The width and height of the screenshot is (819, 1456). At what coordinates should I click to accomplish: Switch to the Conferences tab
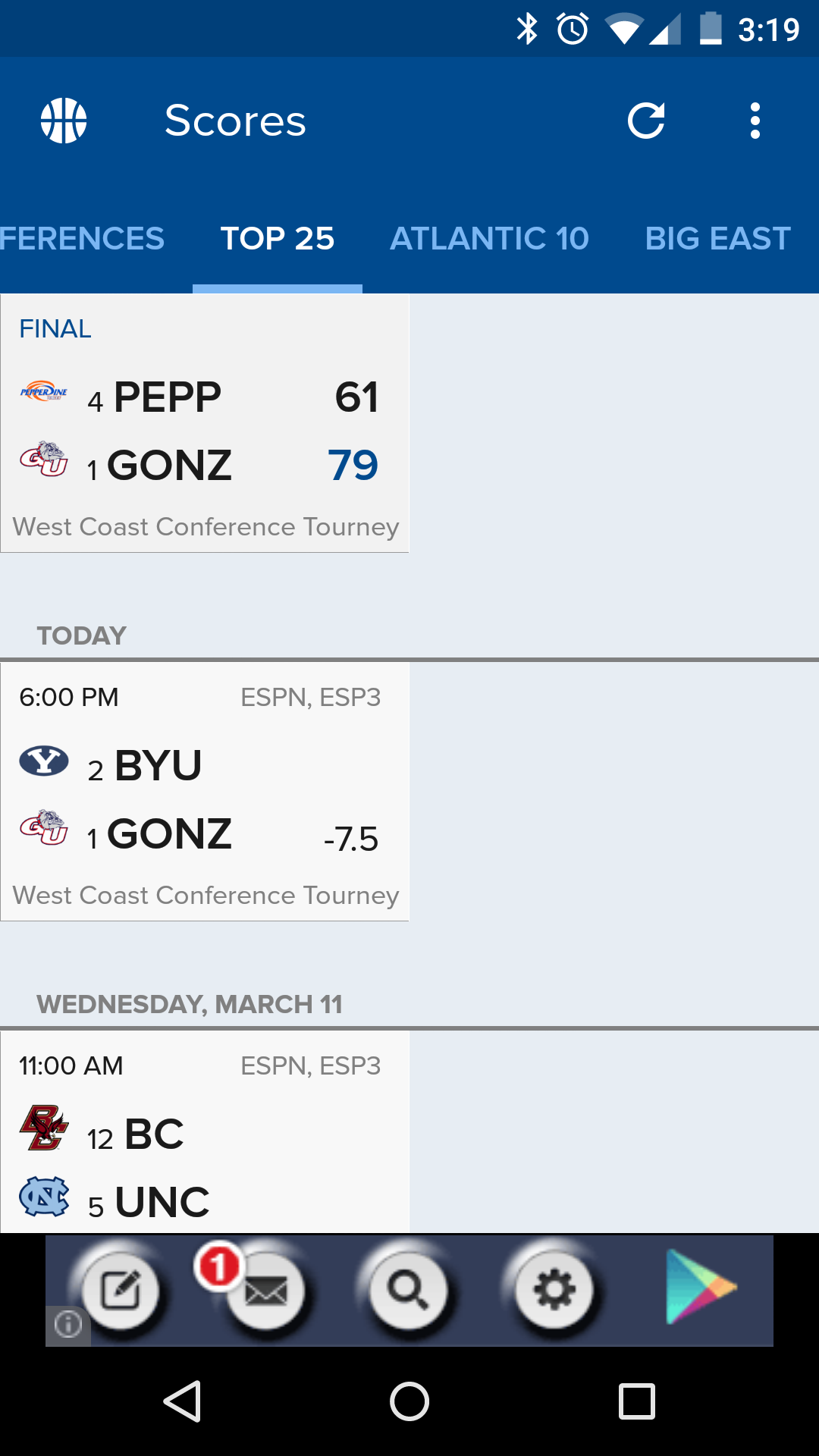click(x=82, y=239)
